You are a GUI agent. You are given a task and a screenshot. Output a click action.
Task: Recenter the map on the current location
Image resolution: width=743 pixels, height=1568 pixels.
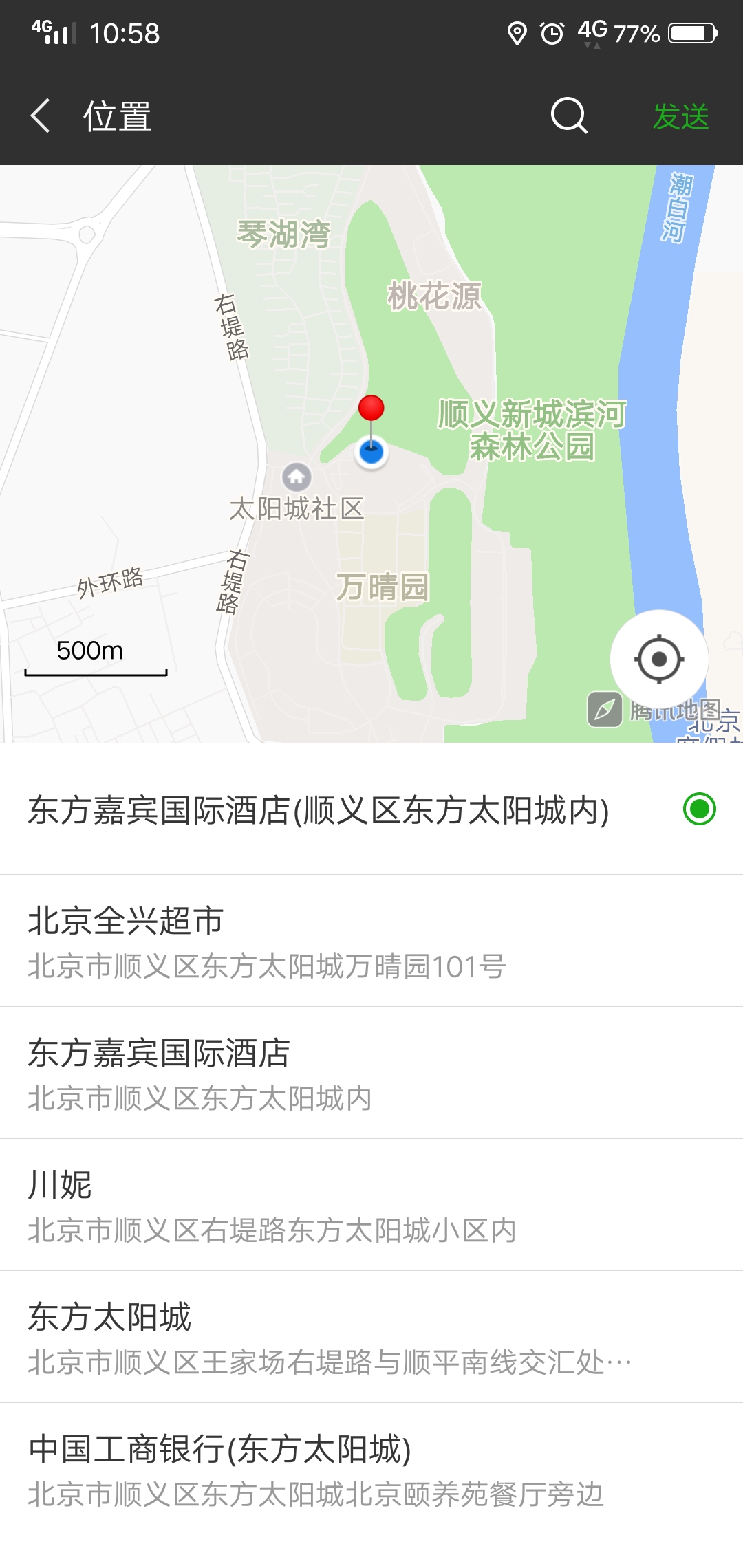click(x=659, y=660)
